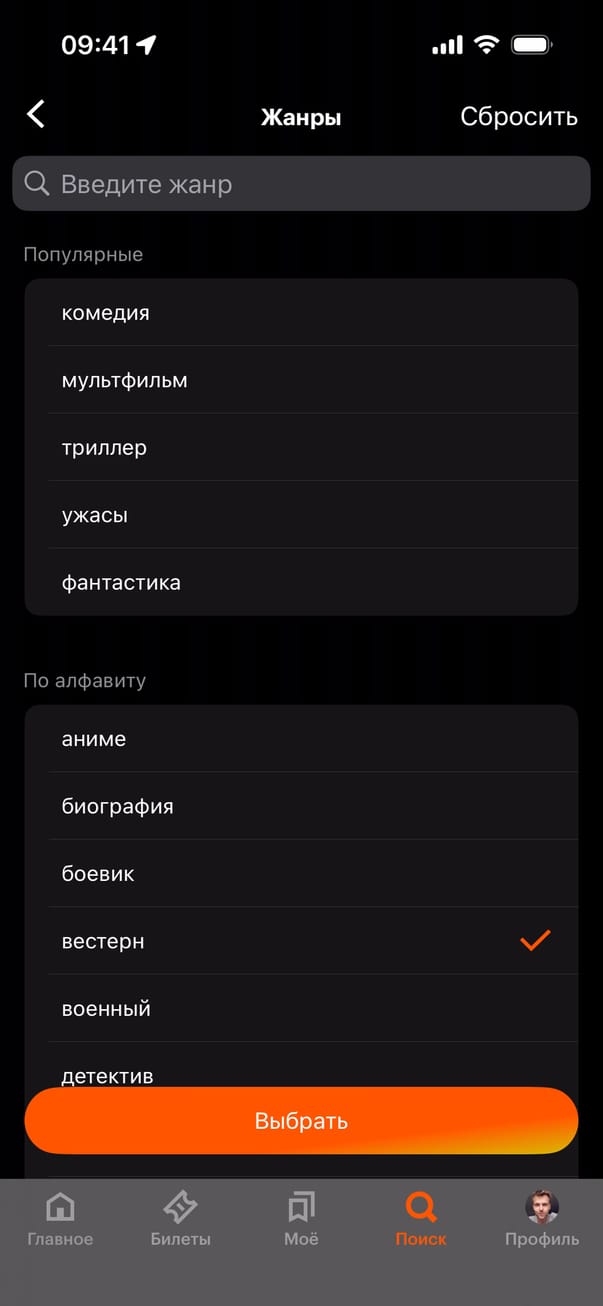
Task: Pick биография genre
Action: coord(300,807)
